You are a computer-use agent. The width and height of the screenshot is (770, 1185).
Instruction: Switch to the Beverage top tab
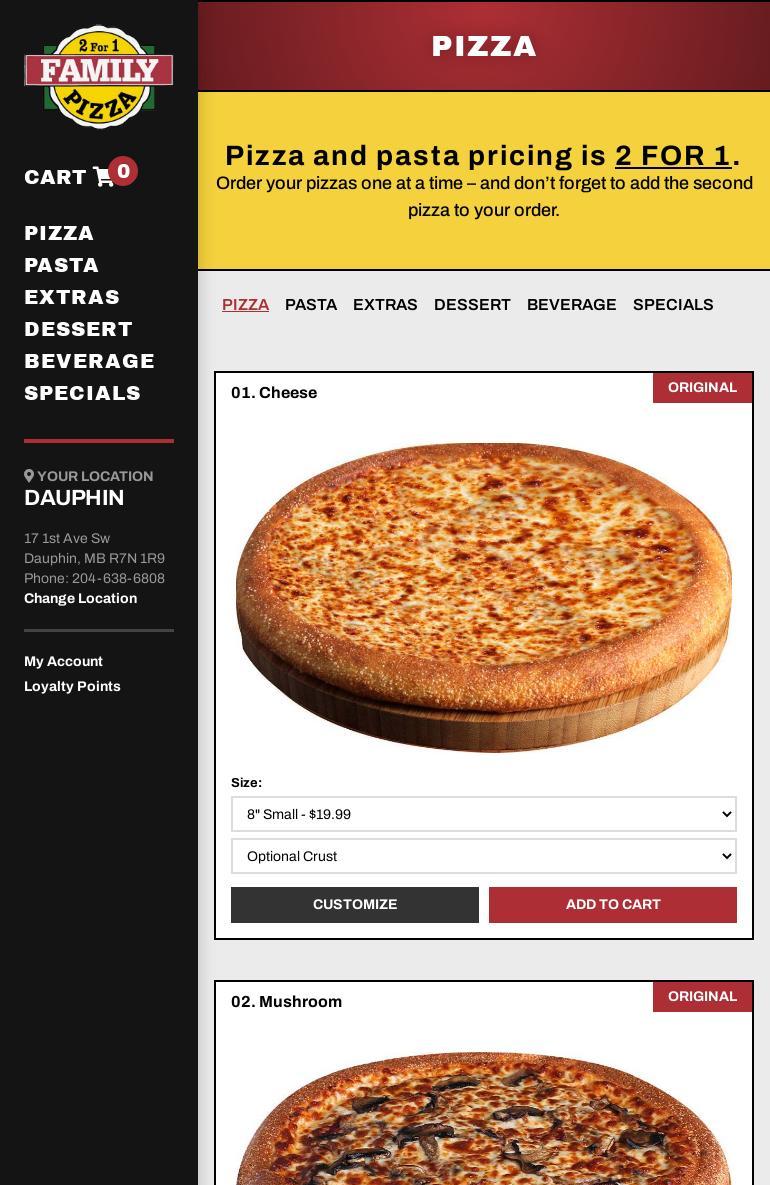click(571, 304)
